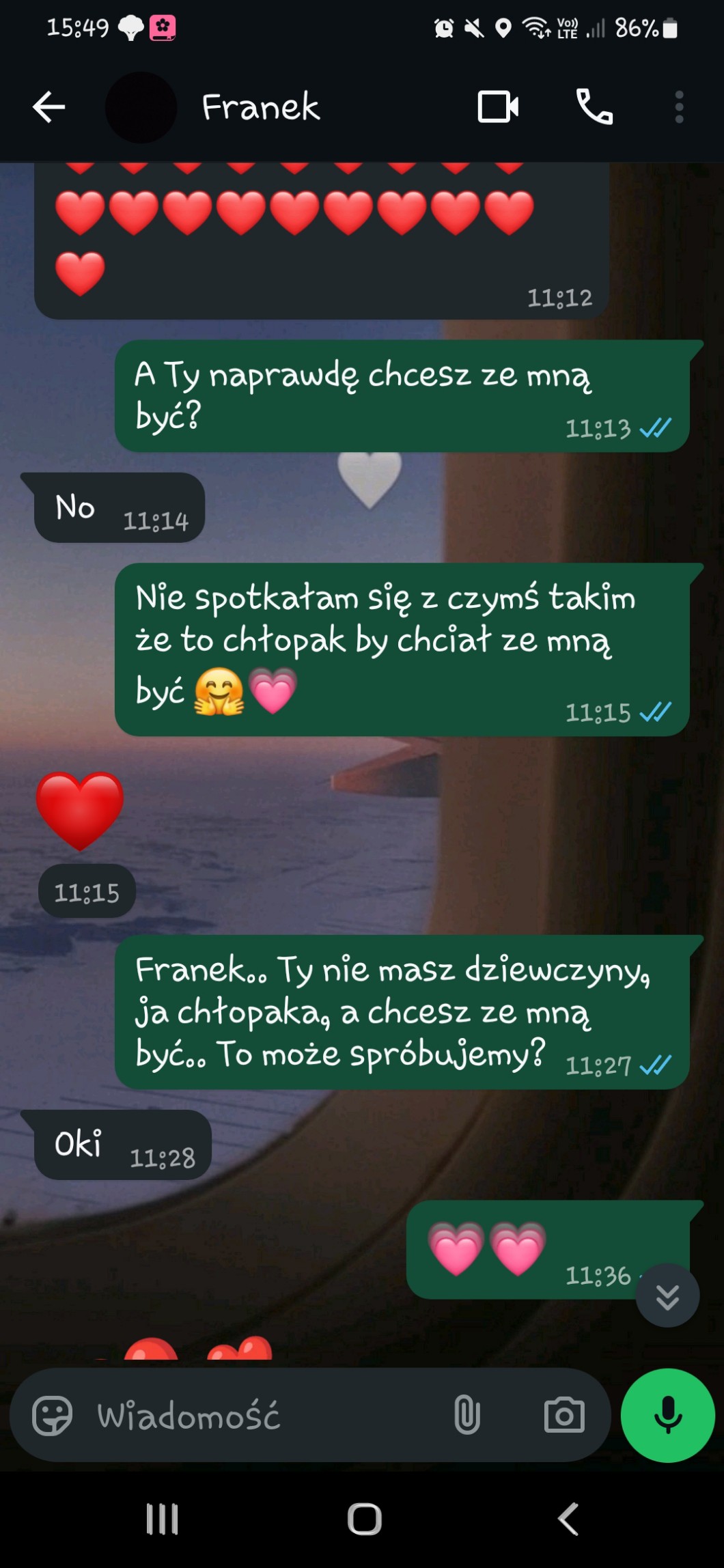724x1568 pixels.
Task: Open the camera from the chat bar
Action: (564, 1416)
